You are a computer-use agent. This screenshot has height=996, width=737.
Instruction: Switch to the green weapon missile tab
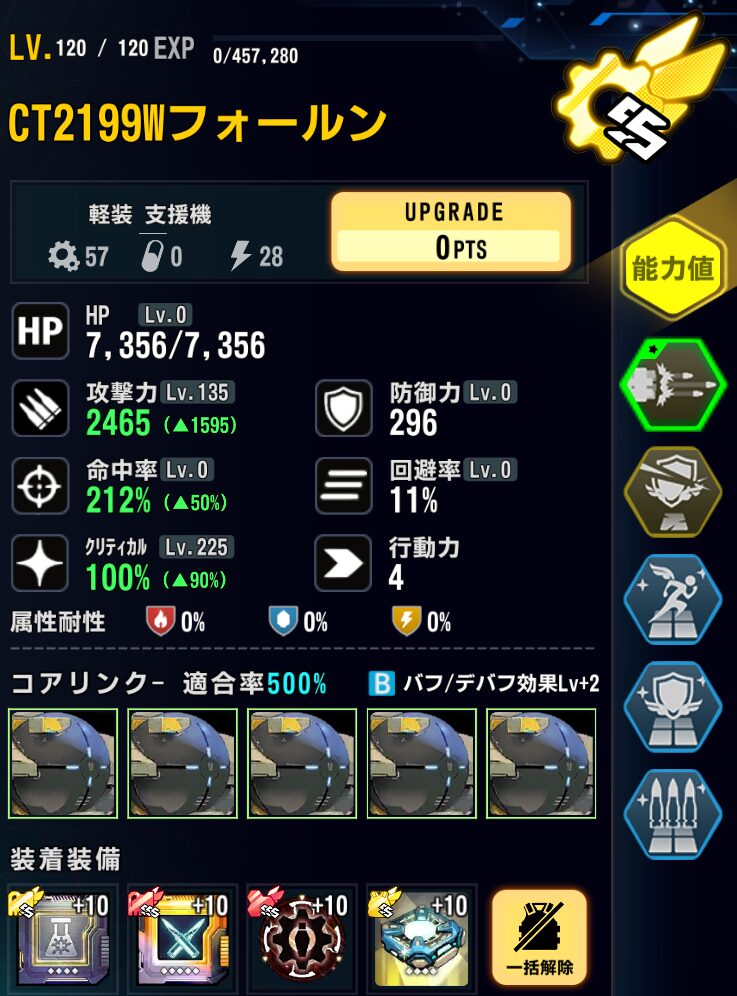673,383
